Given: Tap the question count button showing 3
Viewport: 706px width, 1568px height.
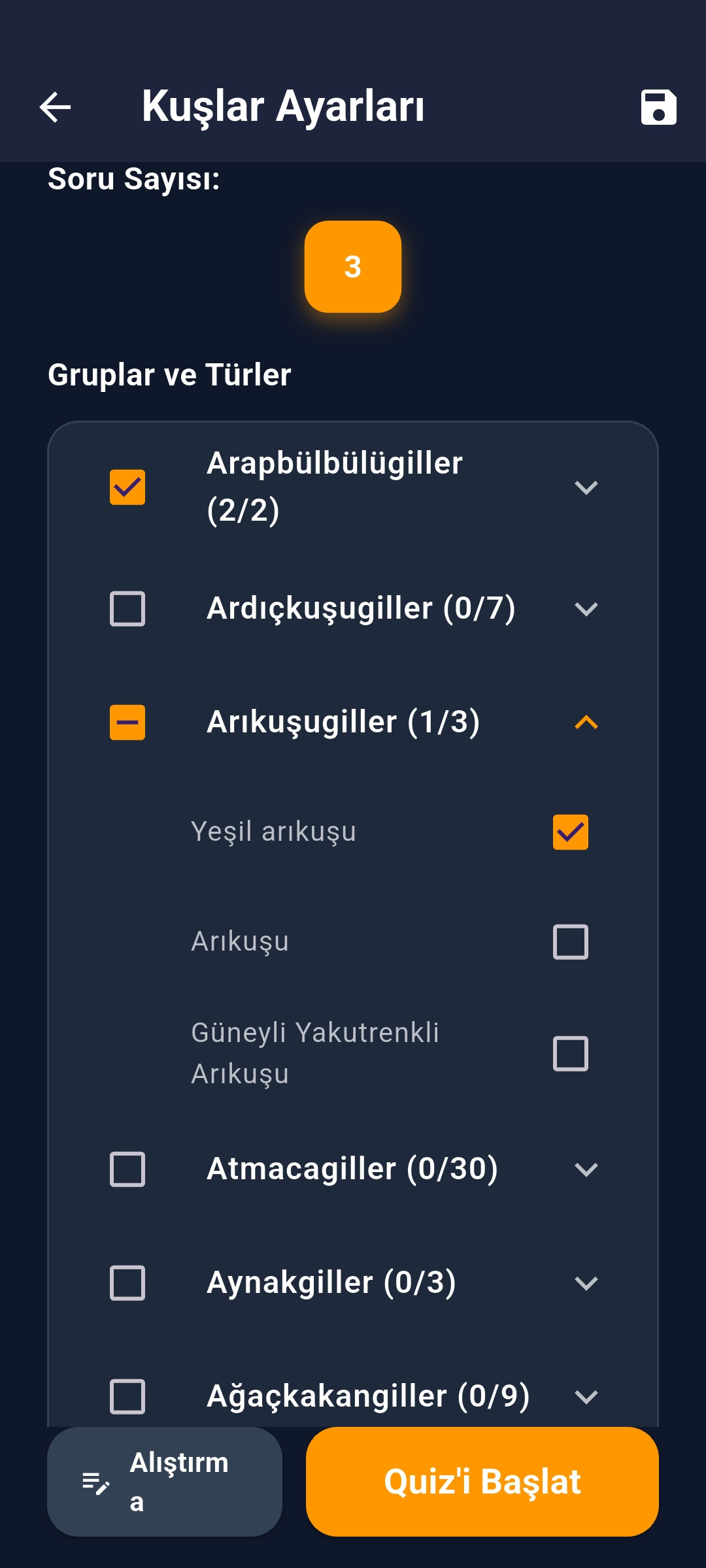Looking at the screenshot, I should (x=353, y=267).
